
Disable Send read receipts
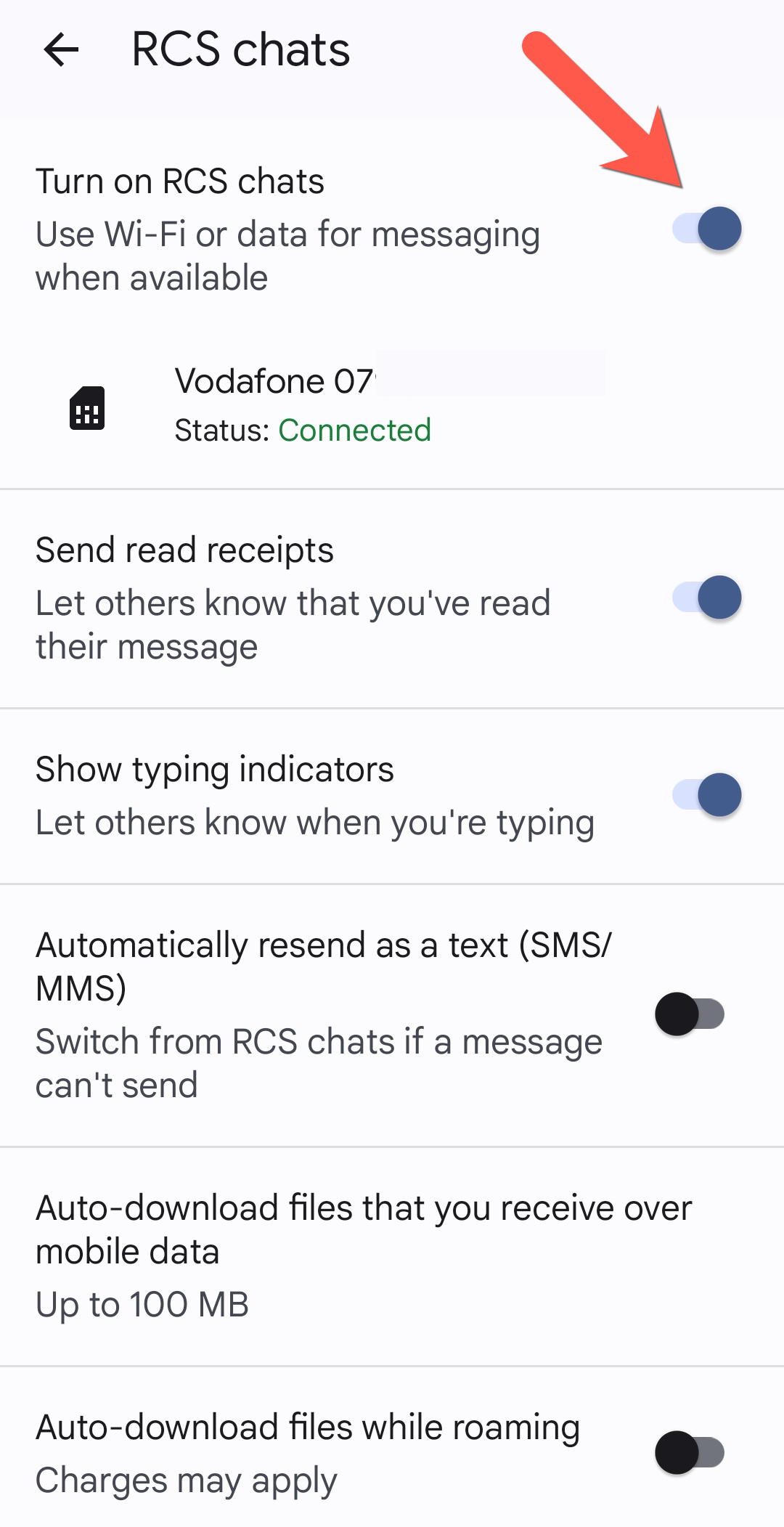[706, 598]
